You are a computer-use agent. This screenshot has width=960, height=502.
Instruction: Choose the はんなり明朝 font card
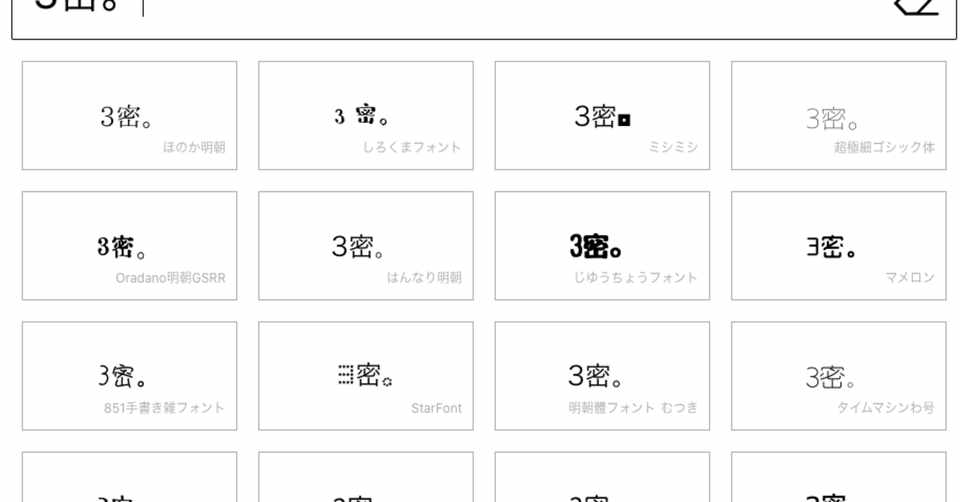click(x=366, y=246)
